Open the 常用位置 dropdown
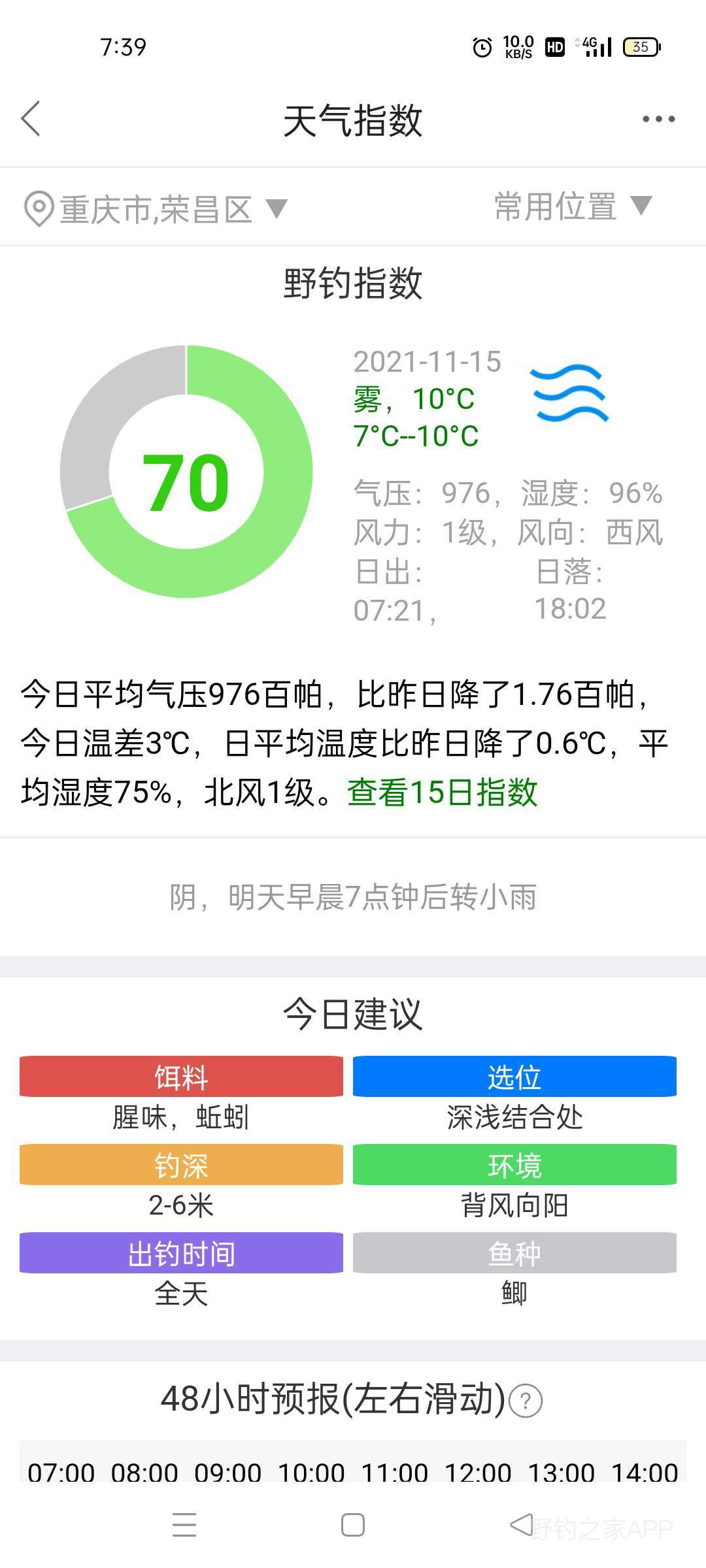 click(x=573, y=206)
